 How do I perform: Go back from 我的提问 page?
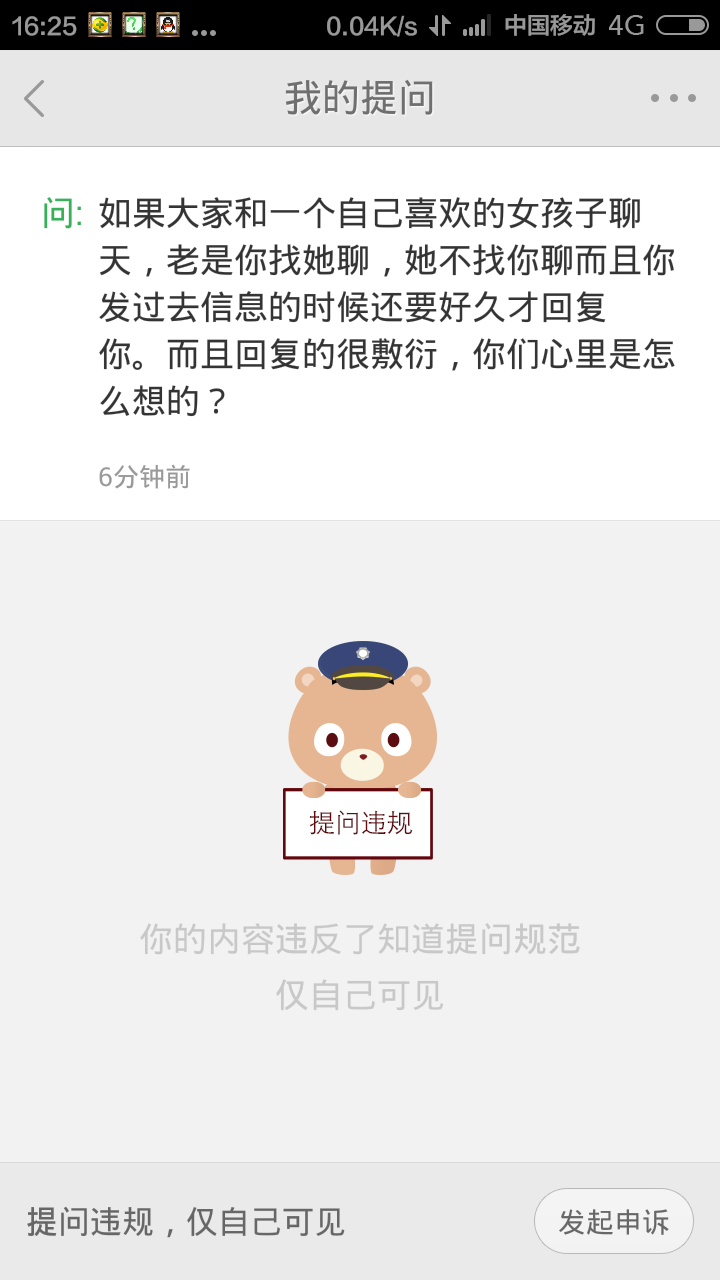point(35,98)
